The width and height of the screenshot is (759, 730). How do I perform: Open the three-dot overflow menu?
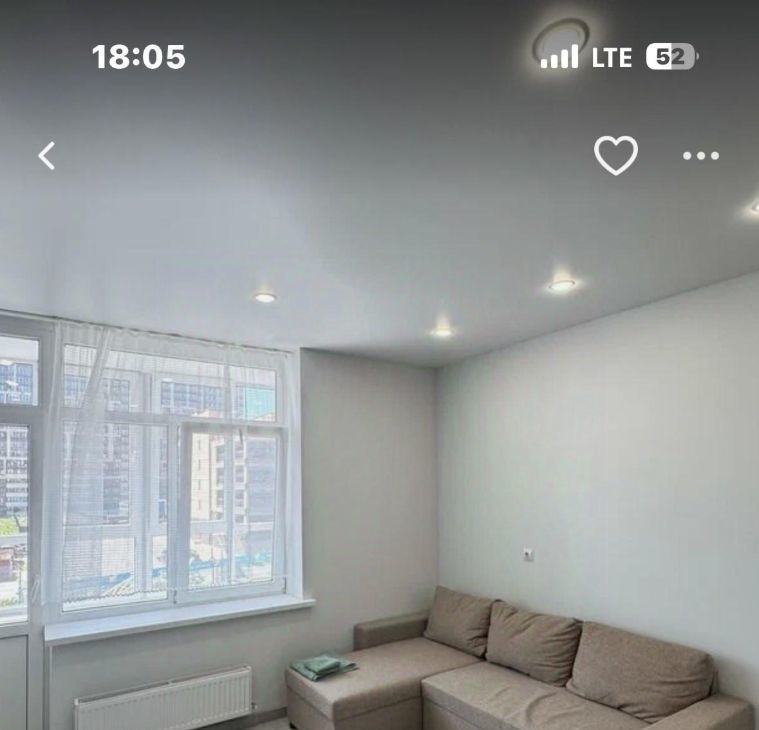pyautogui.click(x=701, y=155)
